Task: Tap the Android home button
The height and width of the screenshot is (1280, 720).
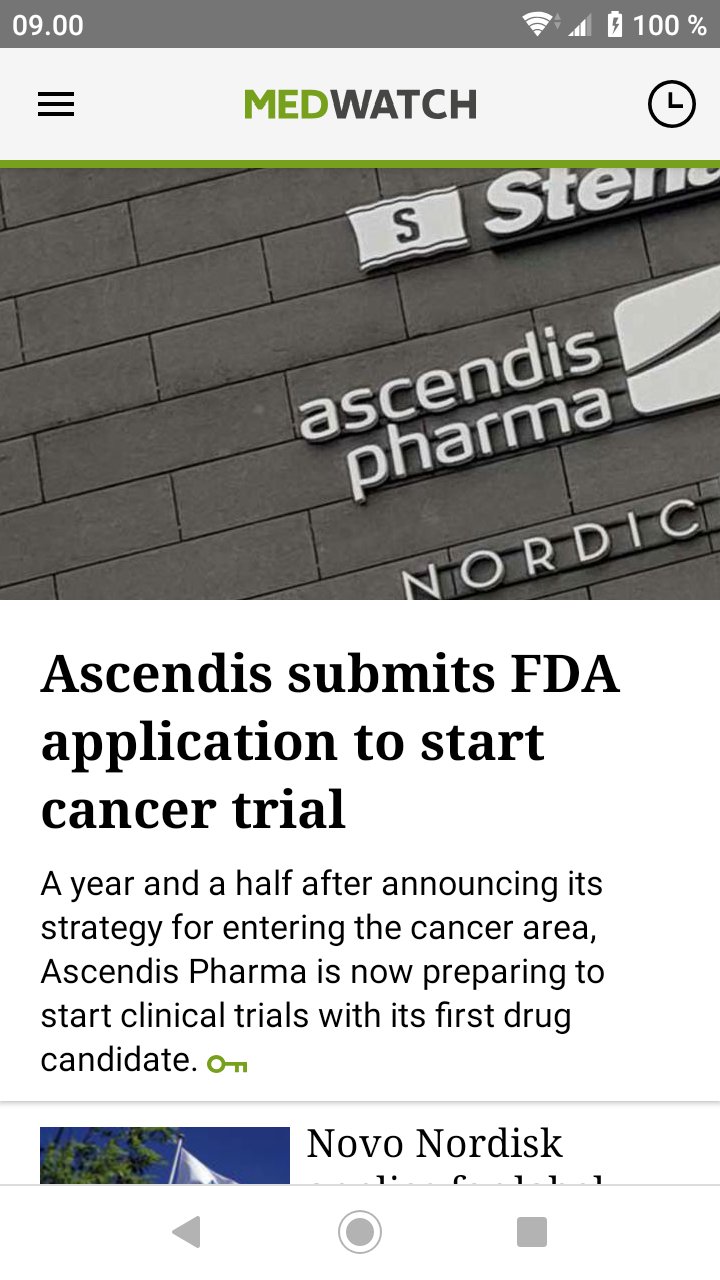Action: (359, 1232)
